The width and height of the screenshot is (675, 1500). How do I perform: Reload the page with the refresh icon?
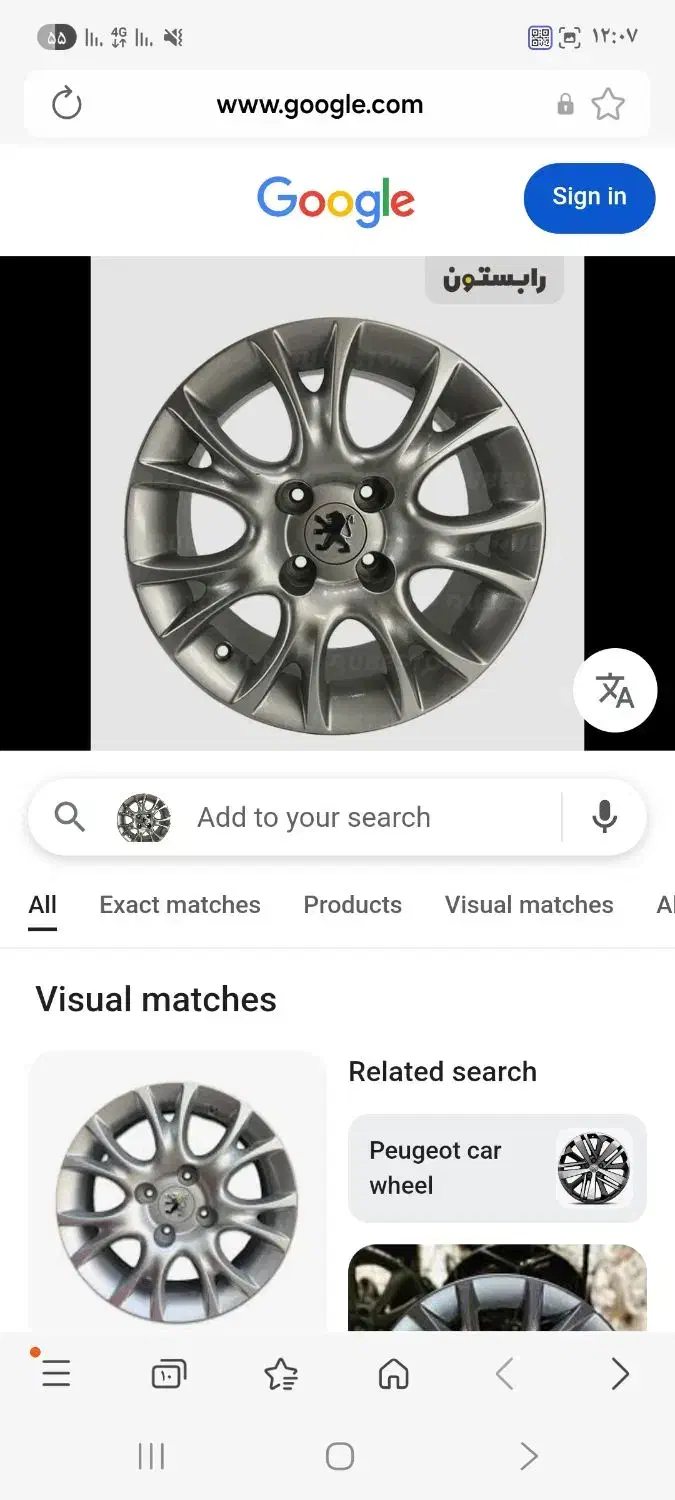66,104
